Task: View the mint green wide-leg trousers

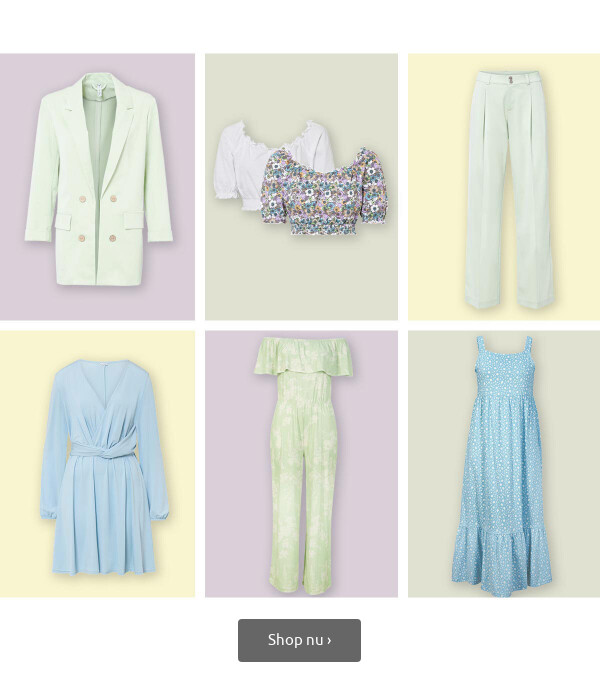Action: [504, 186]
